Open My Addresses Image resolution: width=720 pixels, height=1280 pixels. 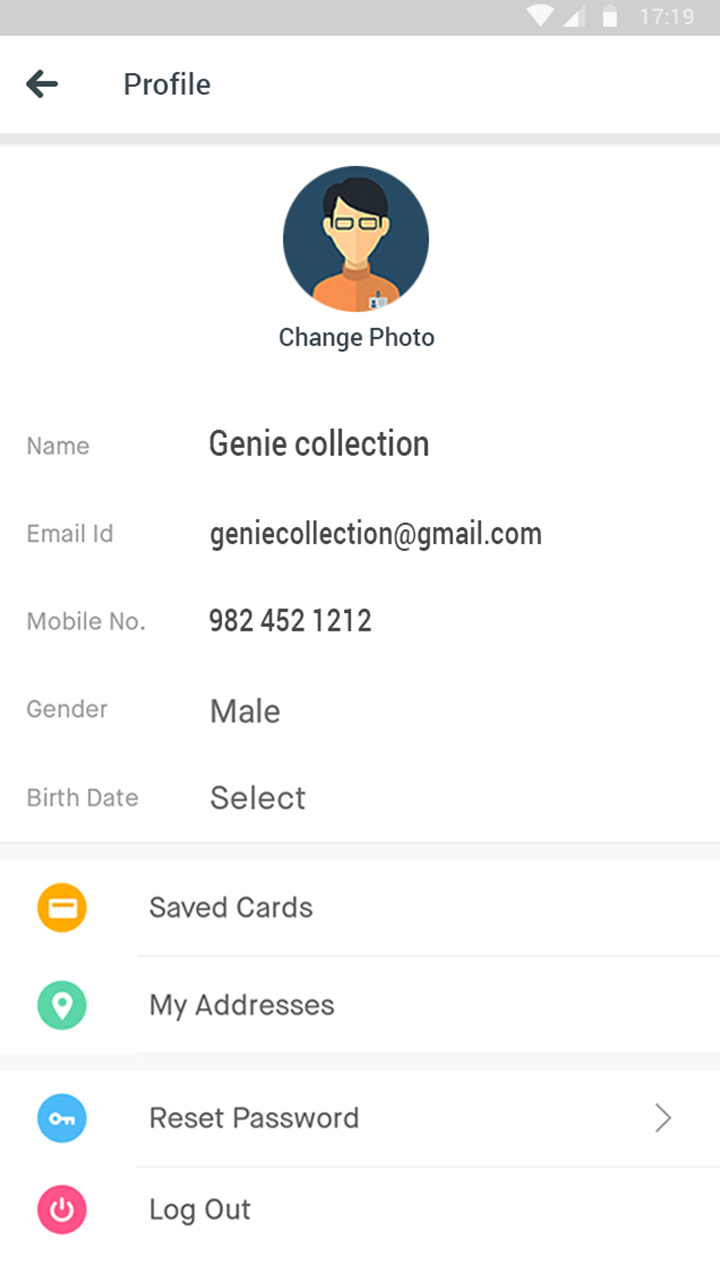coord(242,1005)
